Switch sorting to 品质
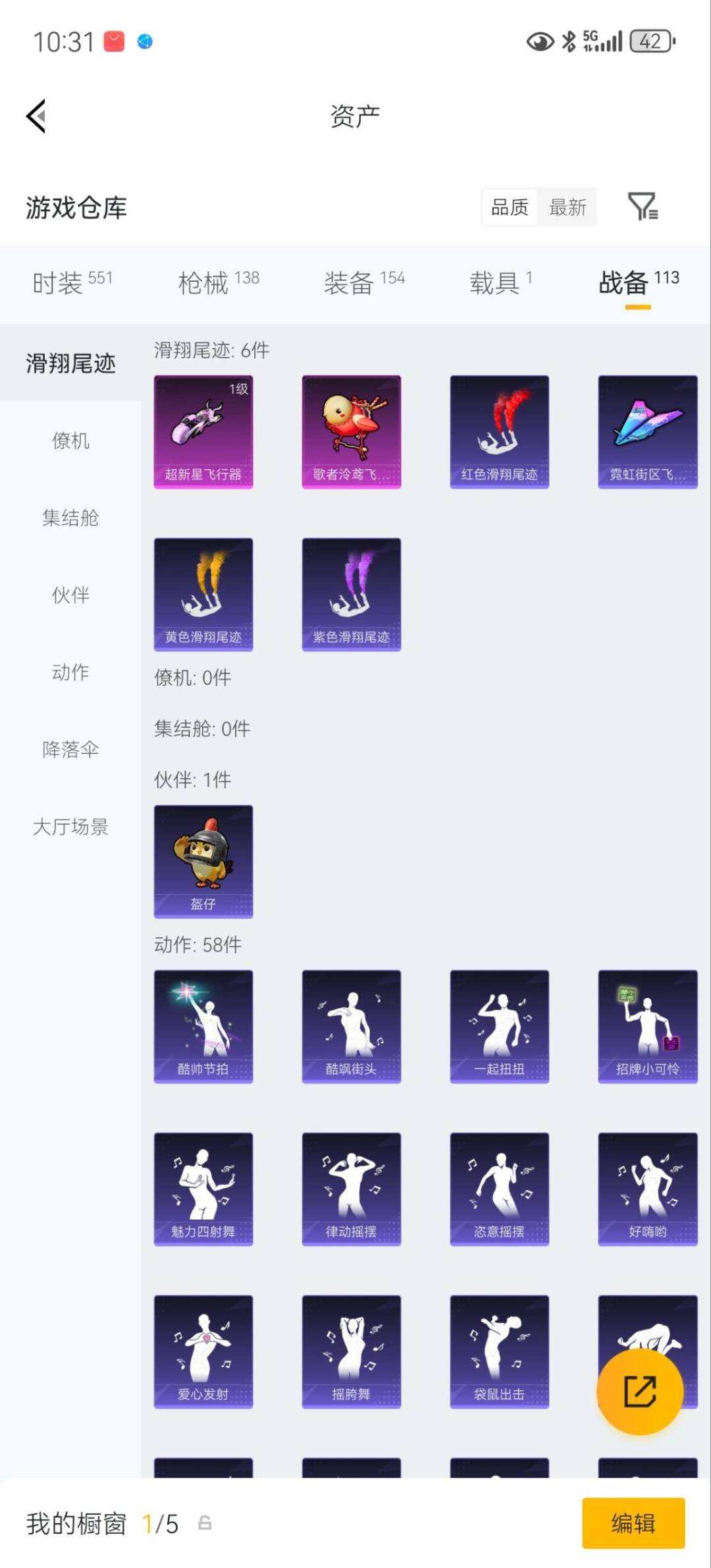 point(508,208)
